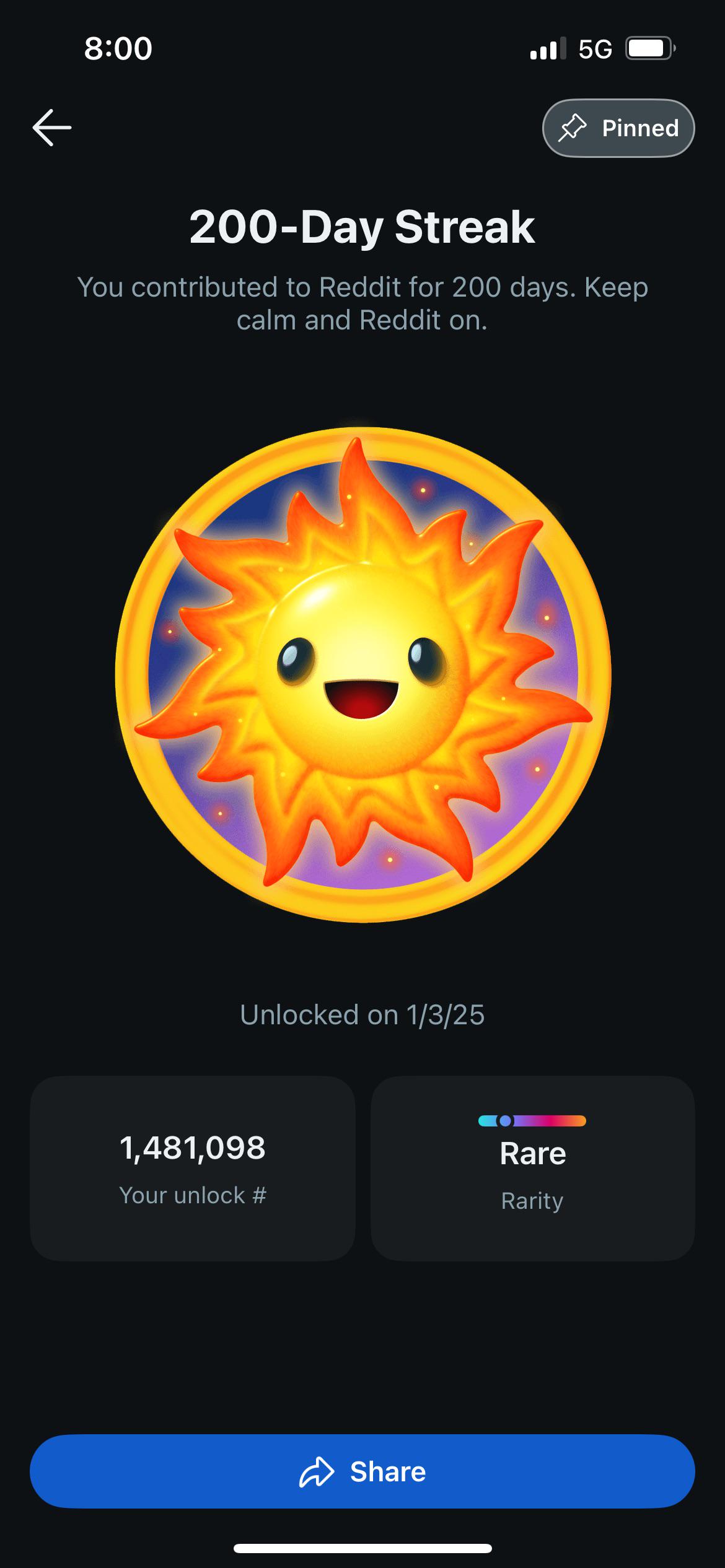The height and width of the screenshot is (1568, 725).
Task: Toggle the Pinned state of this achievement
Action: (618, 128)
